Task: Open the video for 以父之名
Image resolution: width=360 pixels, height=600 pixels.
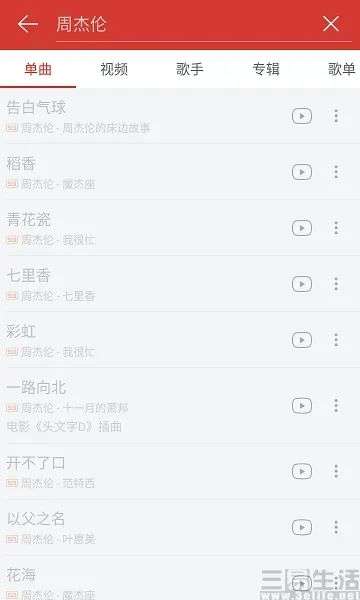Action: click(x=302, y=527)
